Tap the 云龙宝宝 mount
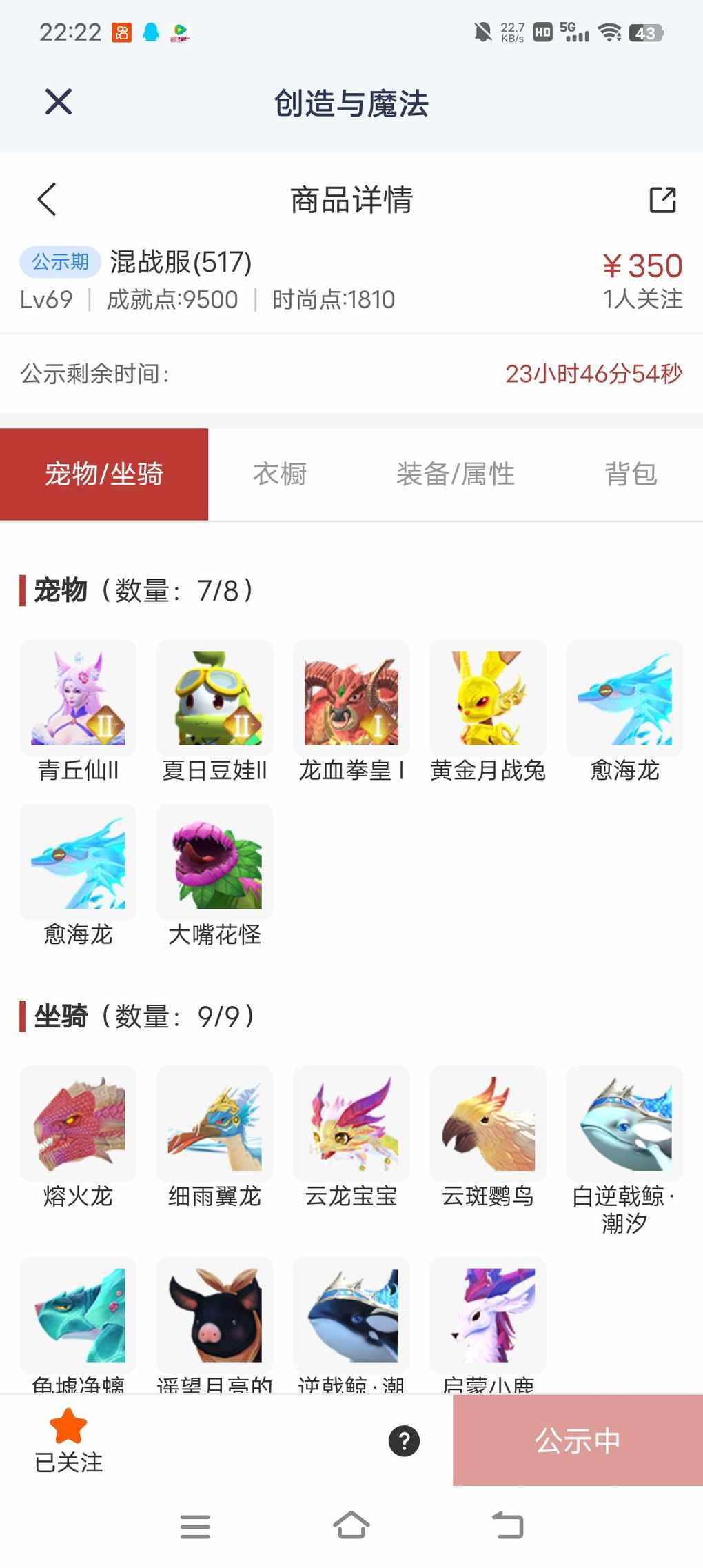703x1568 pixels. tap(351, 1123)
